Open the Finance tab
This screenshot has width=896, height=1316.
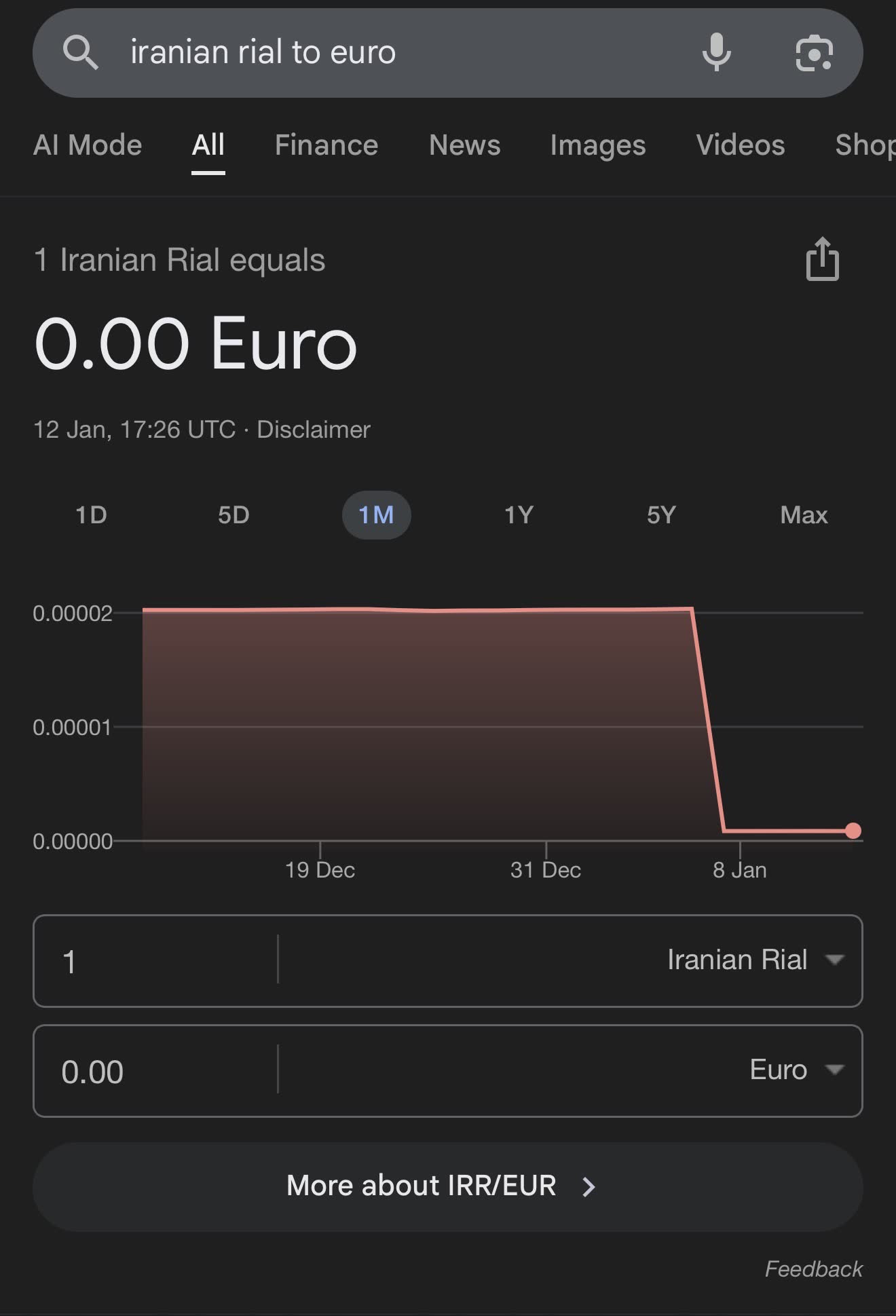[x=326, y=145]
